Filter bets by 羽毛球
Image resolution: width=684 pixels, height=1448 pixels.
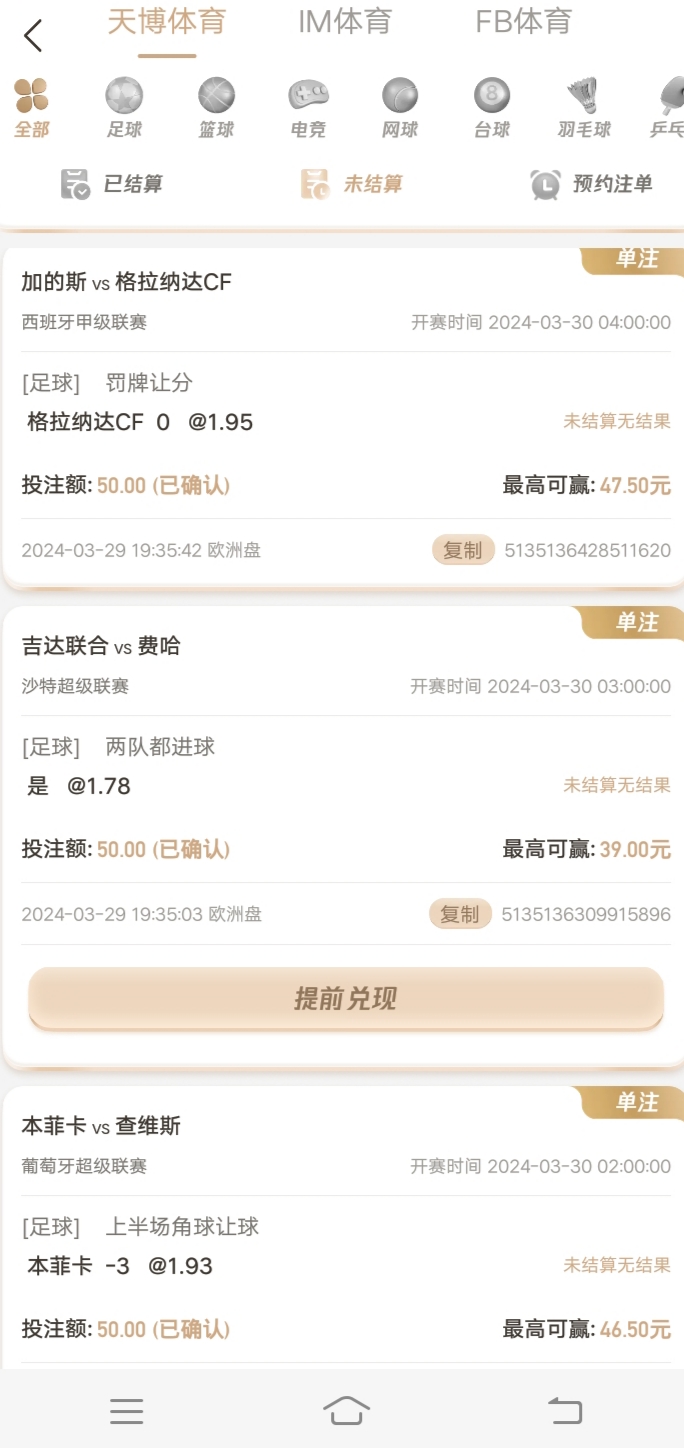(584, 108)
